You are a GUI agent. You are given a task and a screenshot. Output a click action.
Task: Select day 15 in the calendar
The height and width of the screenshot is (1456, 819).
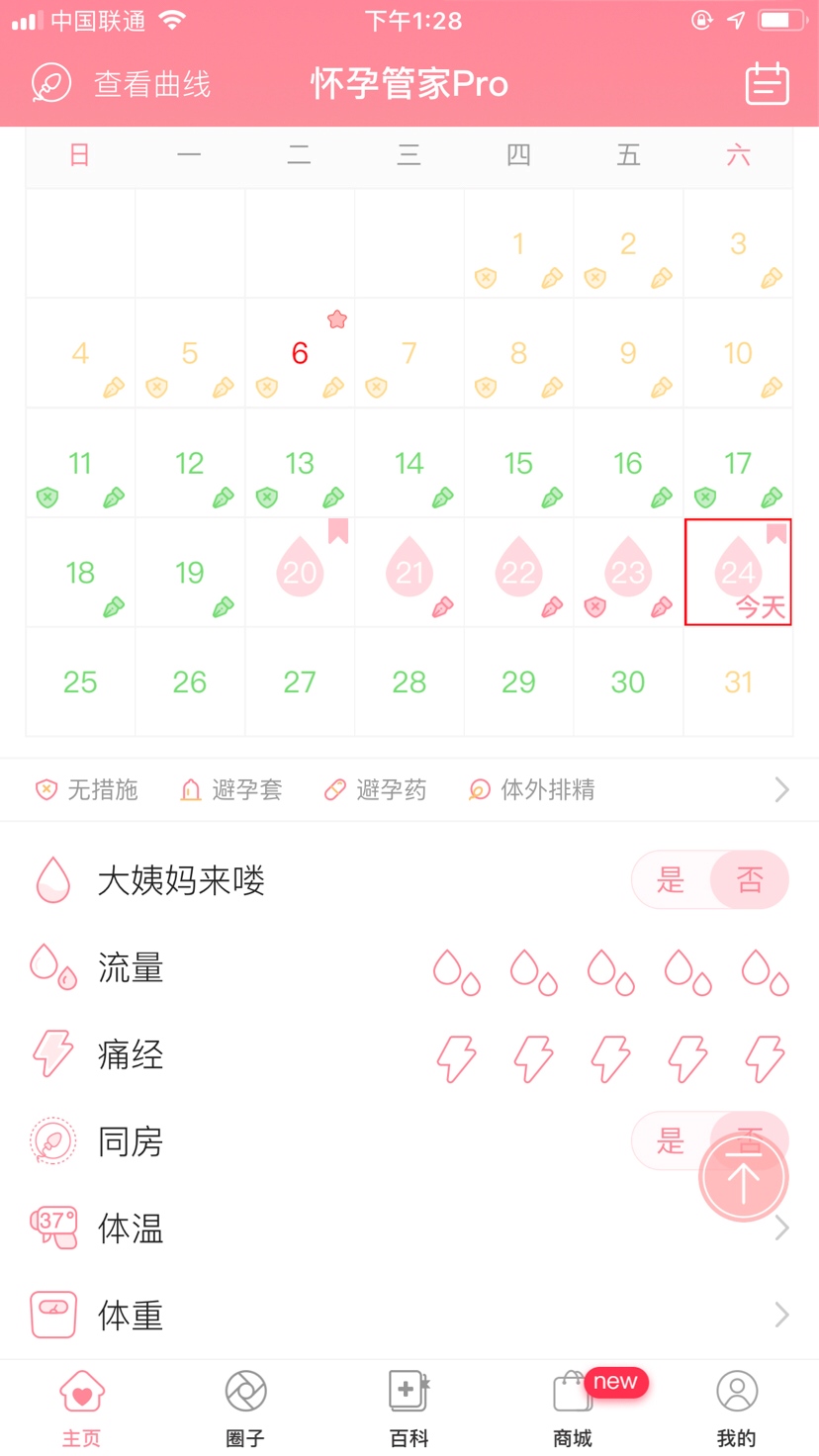pyautogui.click(x=518, y=463)
